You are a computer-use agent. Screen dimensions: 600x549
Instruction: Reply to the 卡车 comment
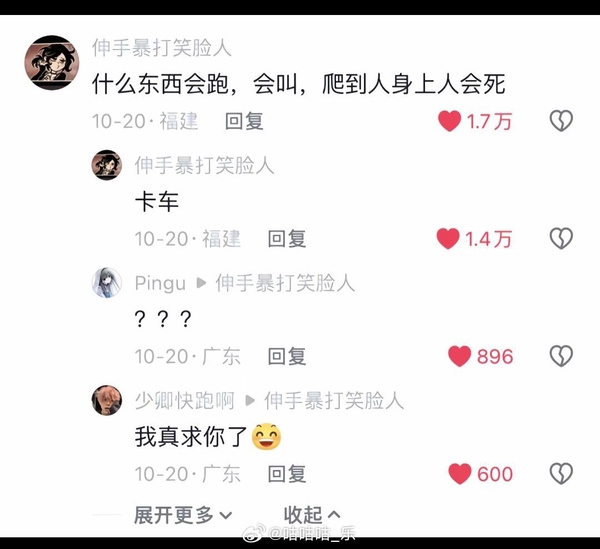(287, 239)
